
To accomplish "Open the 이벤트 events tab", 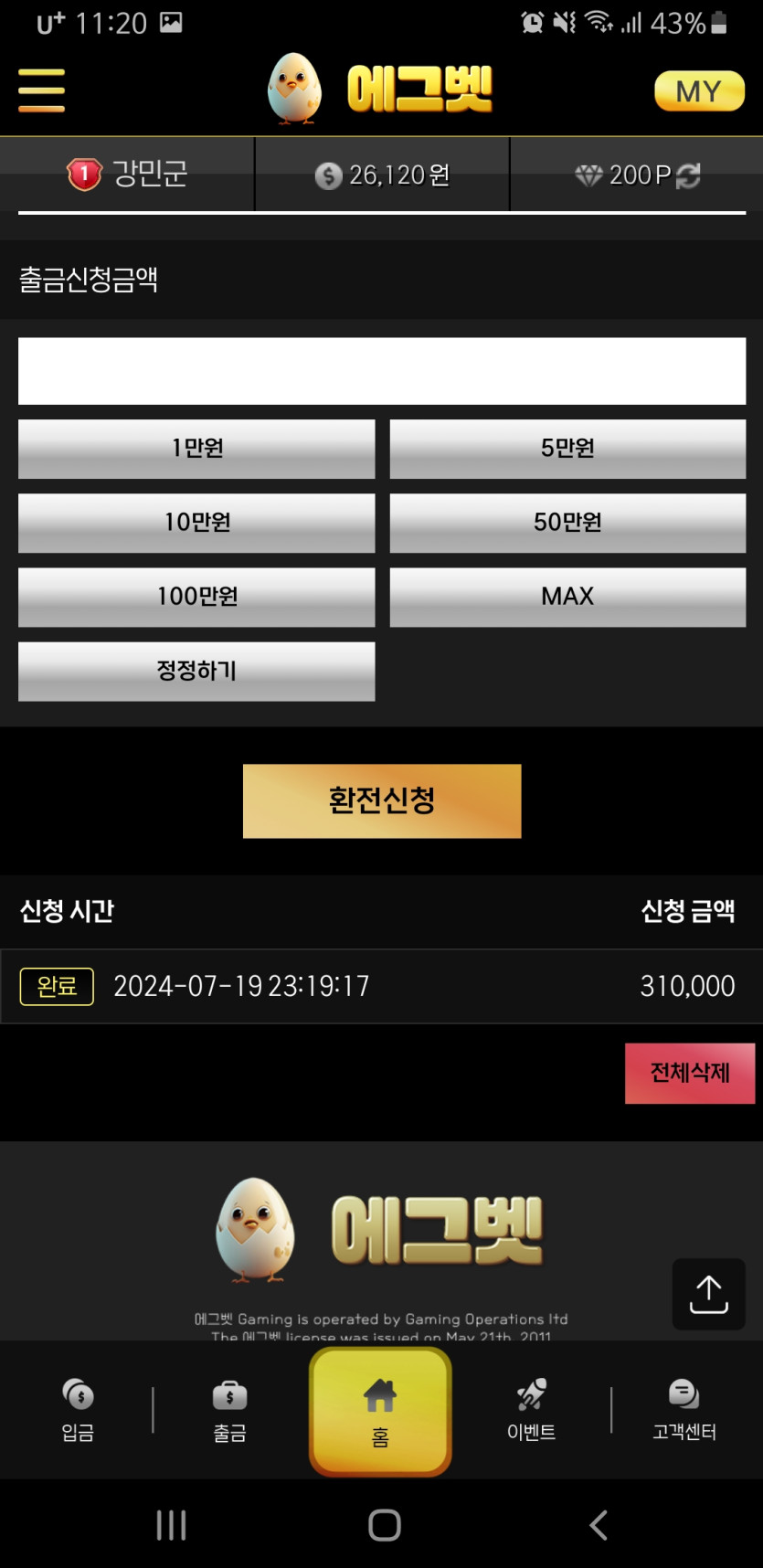I will 532,1410.
